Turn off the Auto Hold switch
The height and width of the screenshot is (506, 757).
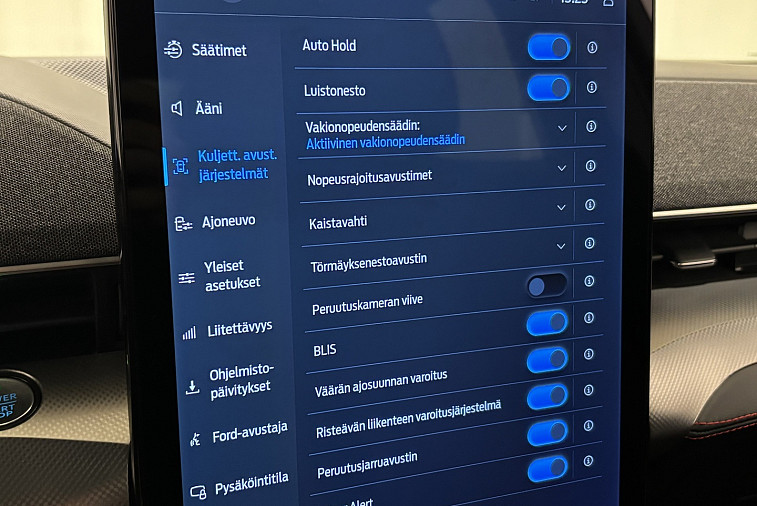tap(549, 47)
